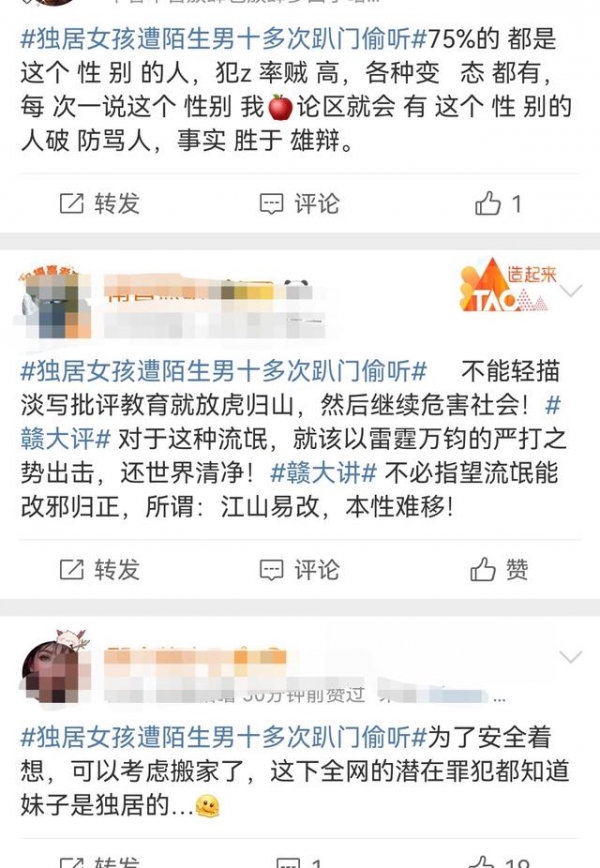View the avatar of the 放虎归山 post author
The image size is (600, 868).
[x=51, y=302]
